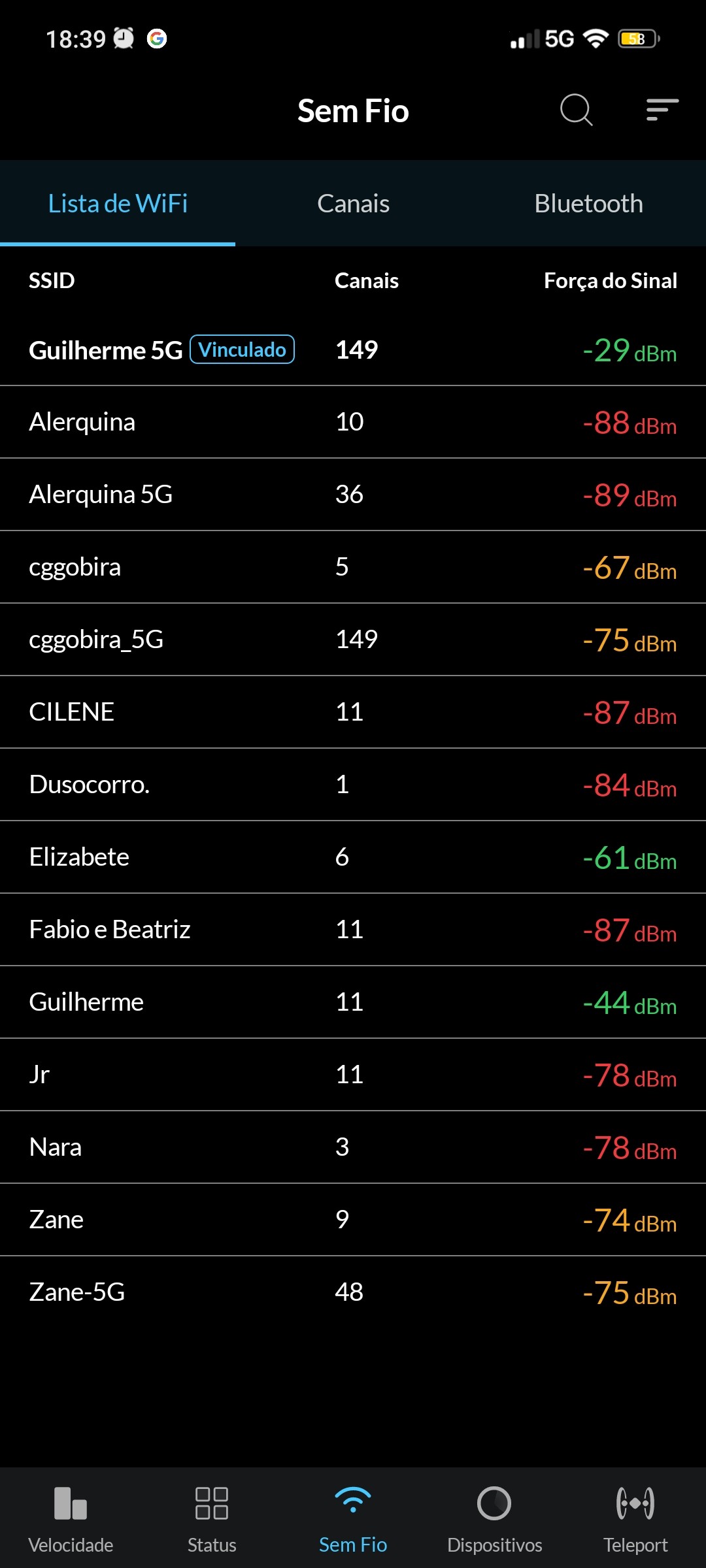Open the sort and filter icon
The width and height of the screenshot is (706, 1568).
pos(662,110)
